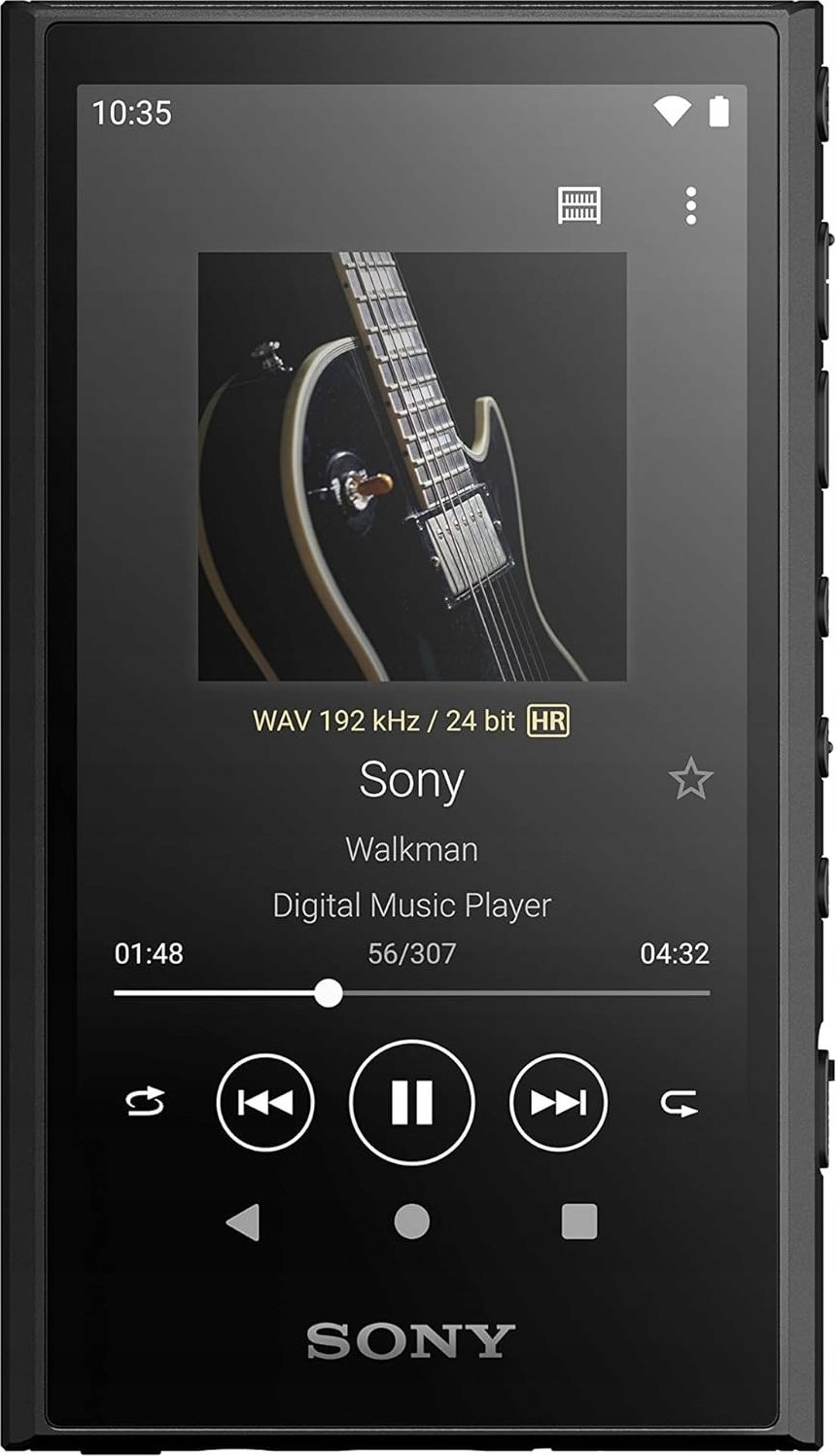
Task: Tap the HR high-resolution audio badge
Action: pos(550,721)
